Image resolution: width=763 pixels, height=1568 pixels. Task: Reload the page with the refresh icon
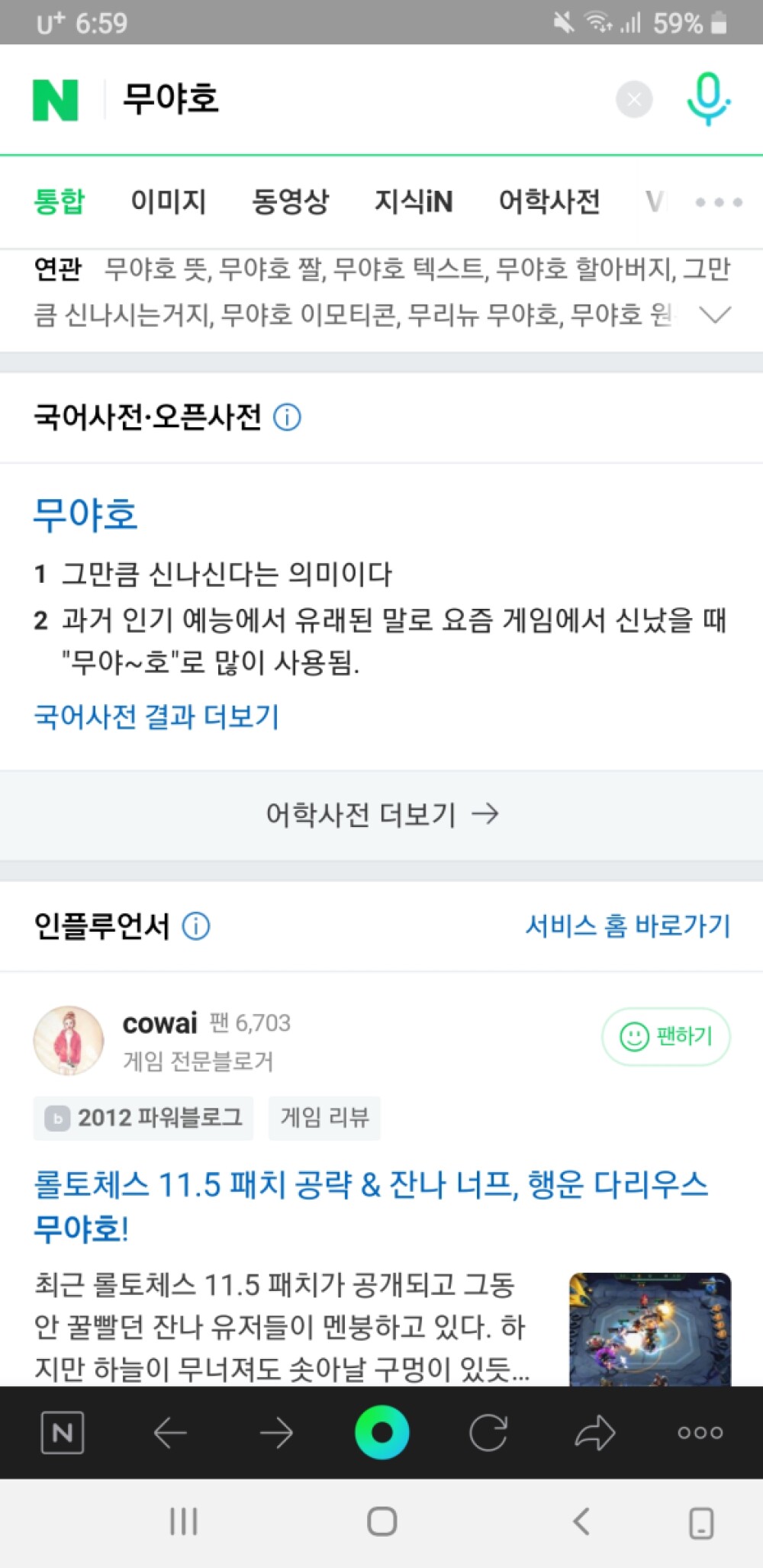pyautogui.click(x=488, y=1432)
